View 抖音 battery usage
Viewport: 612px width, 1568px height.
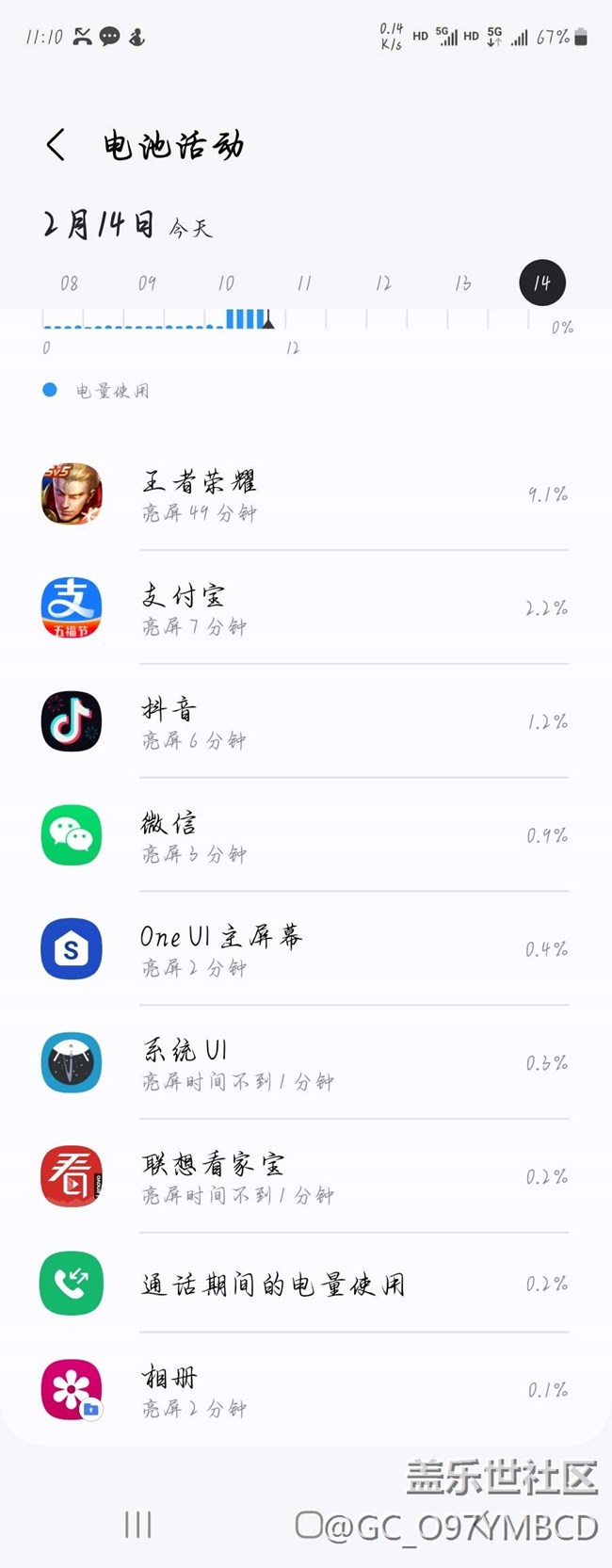pyautogui.click(x=305, y=722)
